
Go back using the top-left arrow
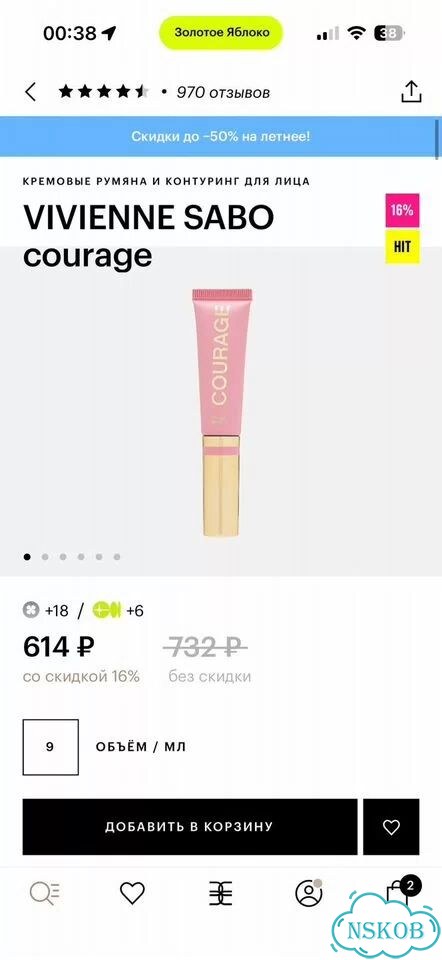pos(30,92)
